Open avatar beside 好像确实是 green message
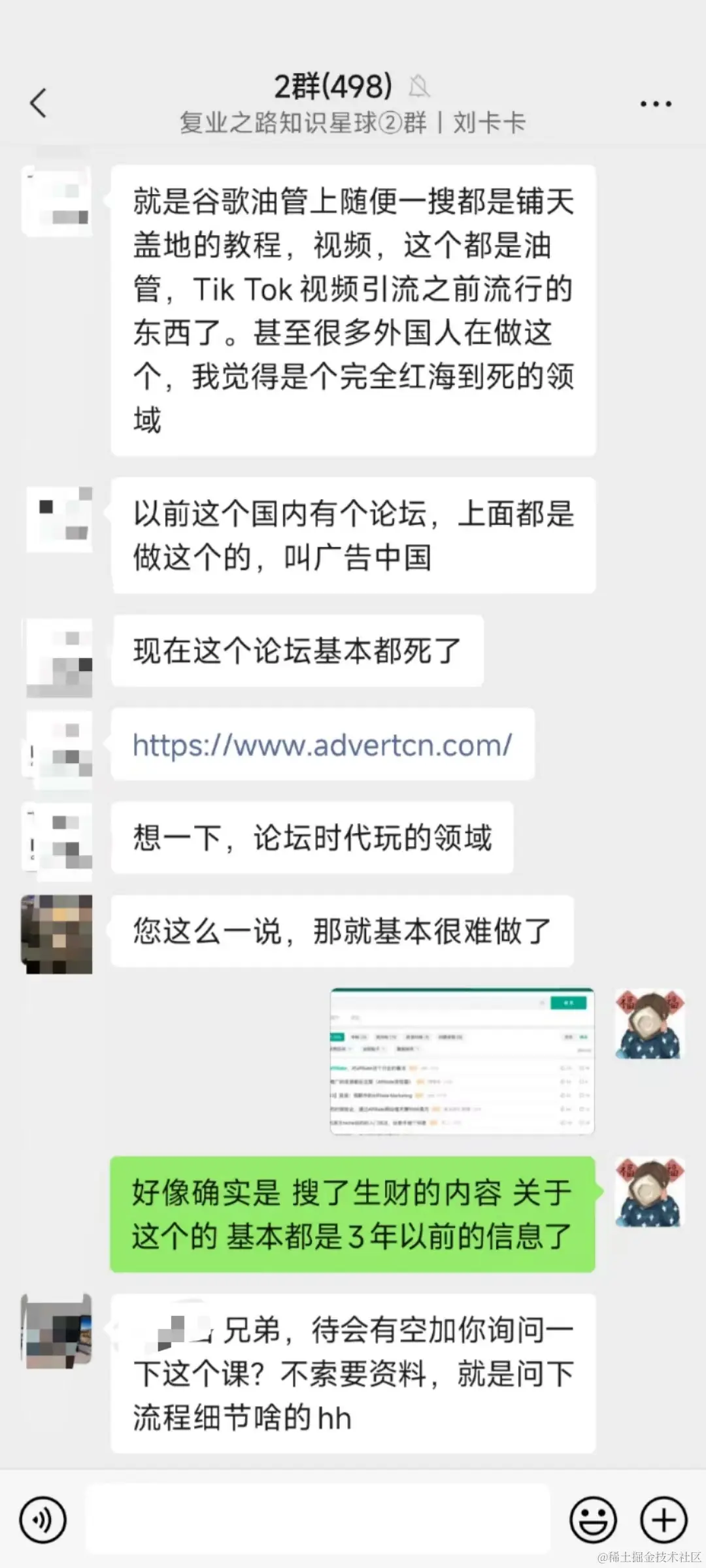The height and width of the screenshot is (1568, 706). click(650, 1193)
